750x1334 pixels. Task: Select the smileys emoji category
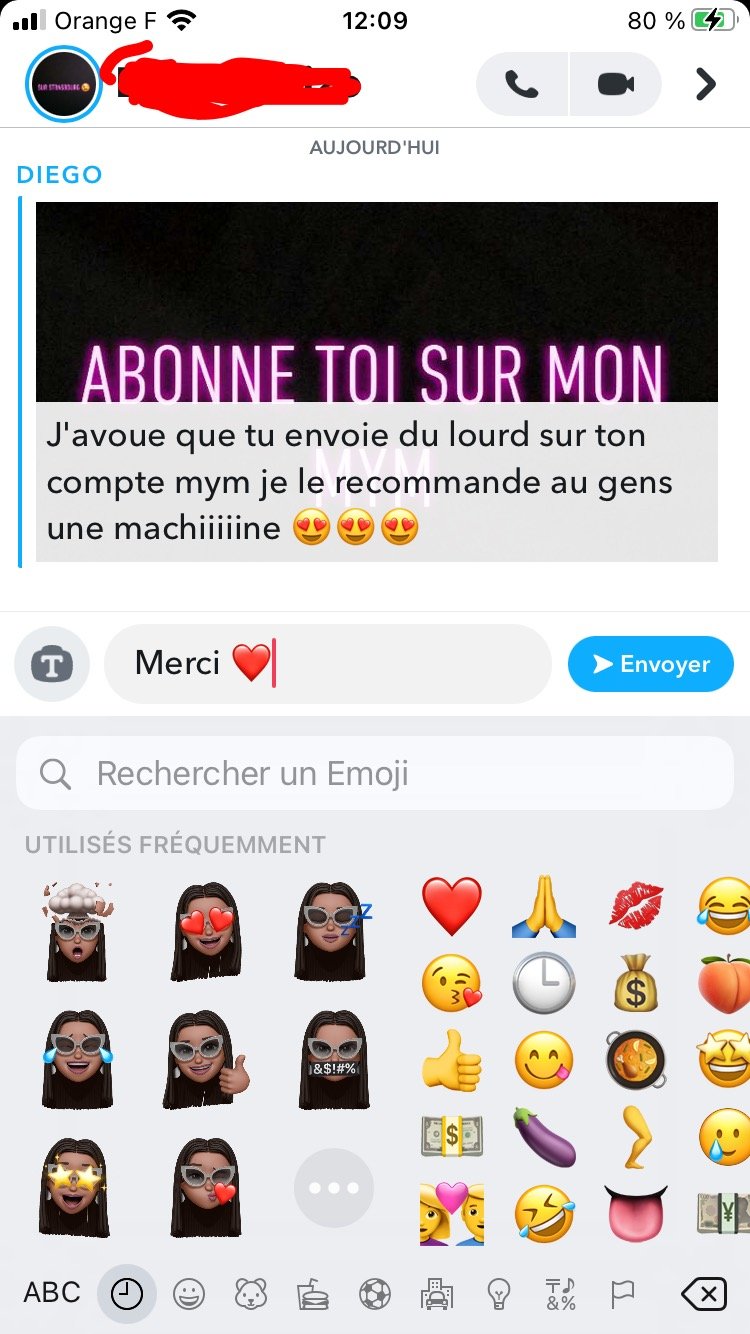tap(188, 1295)
